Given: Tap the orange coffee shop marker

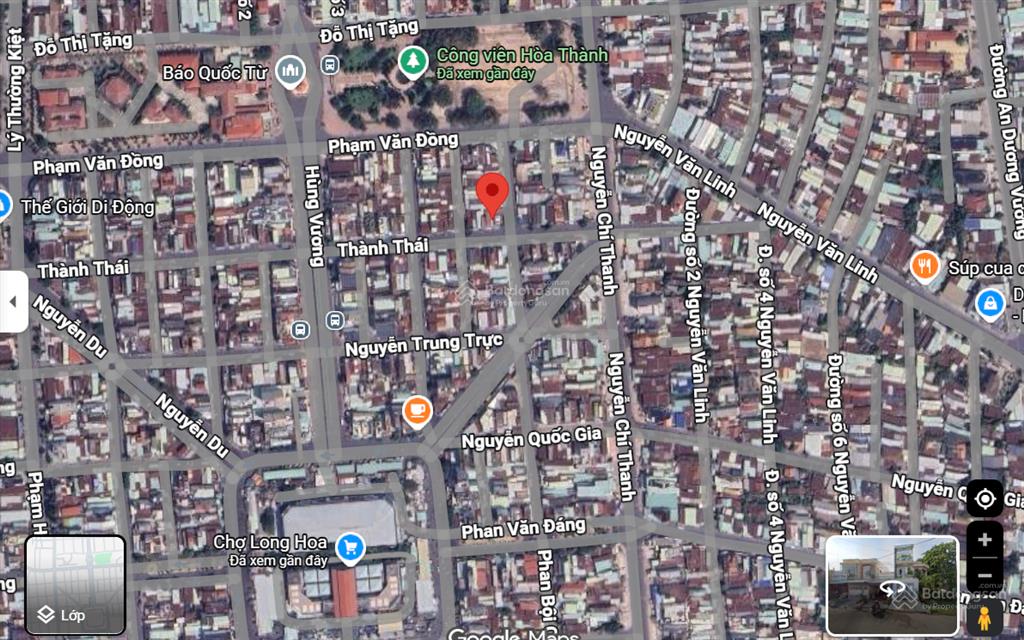Looking at the screenshot, I should click(x=417, y=409).
